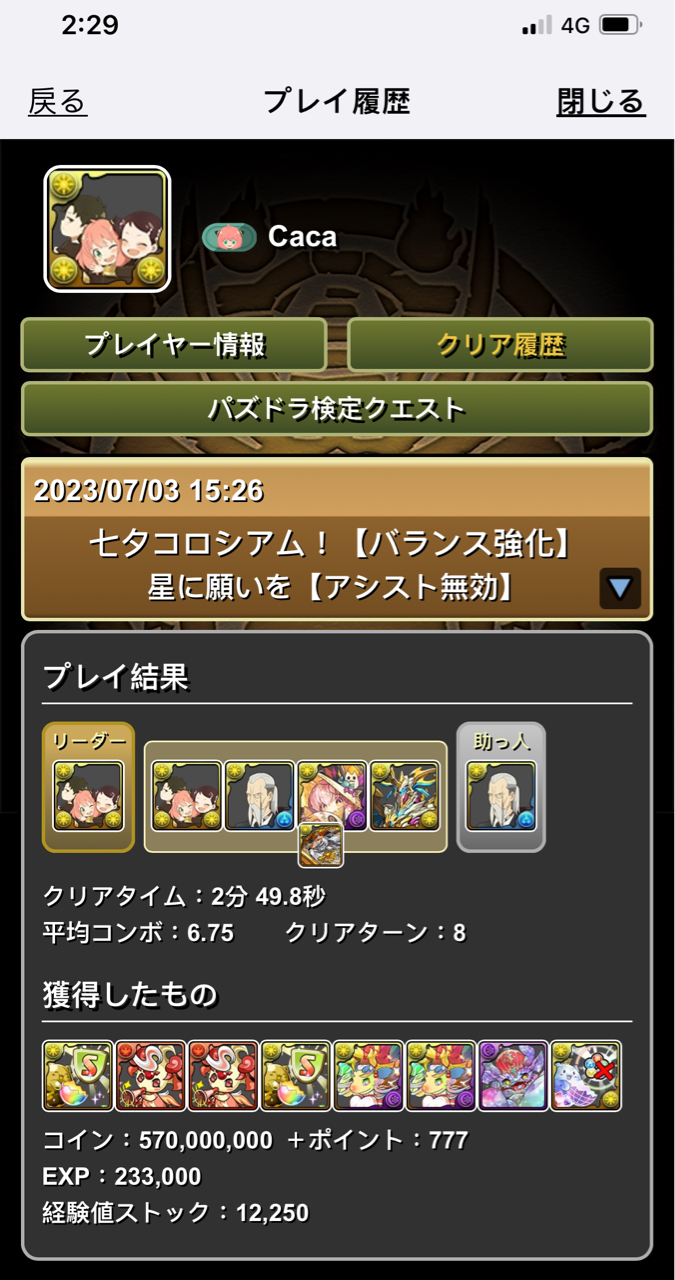Open パズドラ検定クエスト
The width and height of the screenshot is (675, 1280).
click(x=337, y=408)
